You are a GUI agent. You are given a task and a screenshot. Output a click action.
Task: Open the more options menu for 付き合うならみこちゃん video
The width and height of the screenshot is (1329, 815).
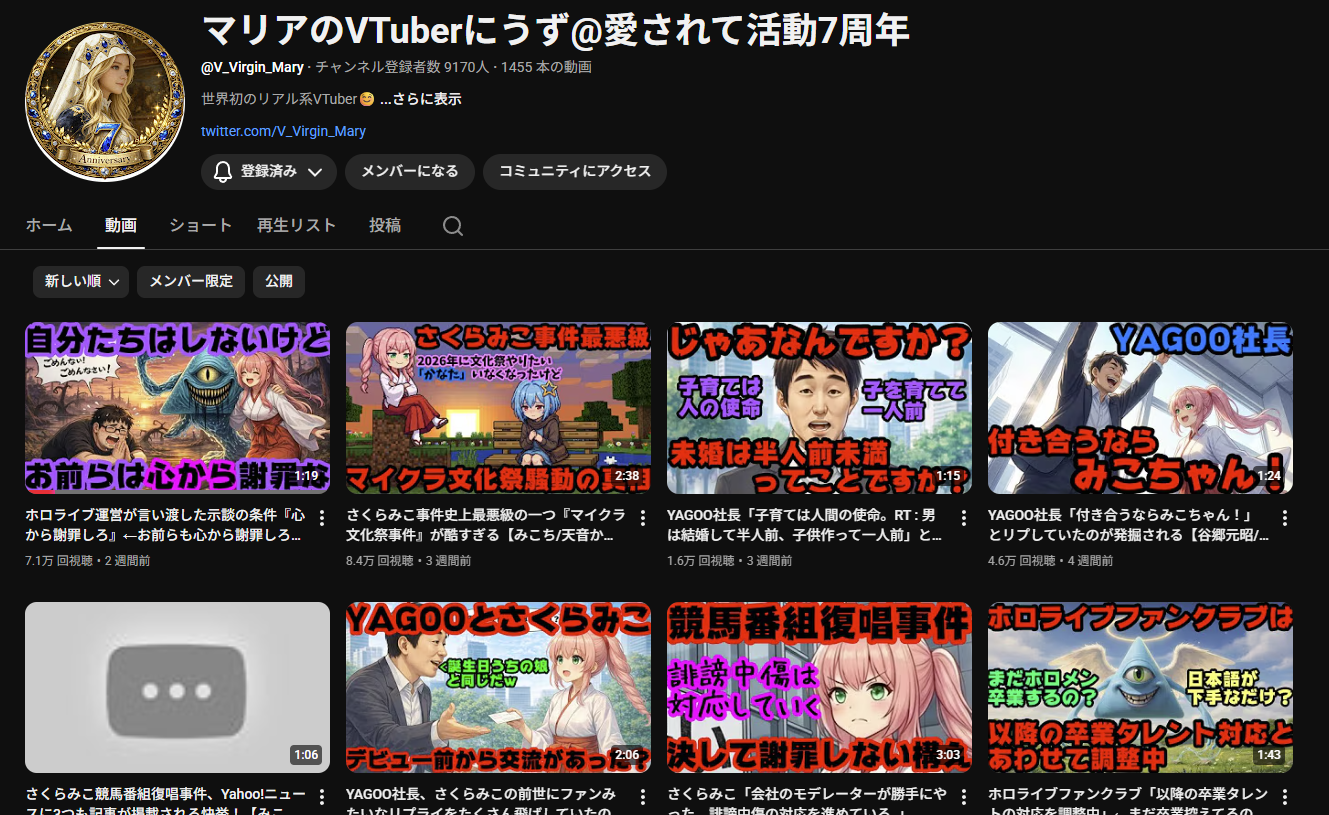pos(1285,518)
